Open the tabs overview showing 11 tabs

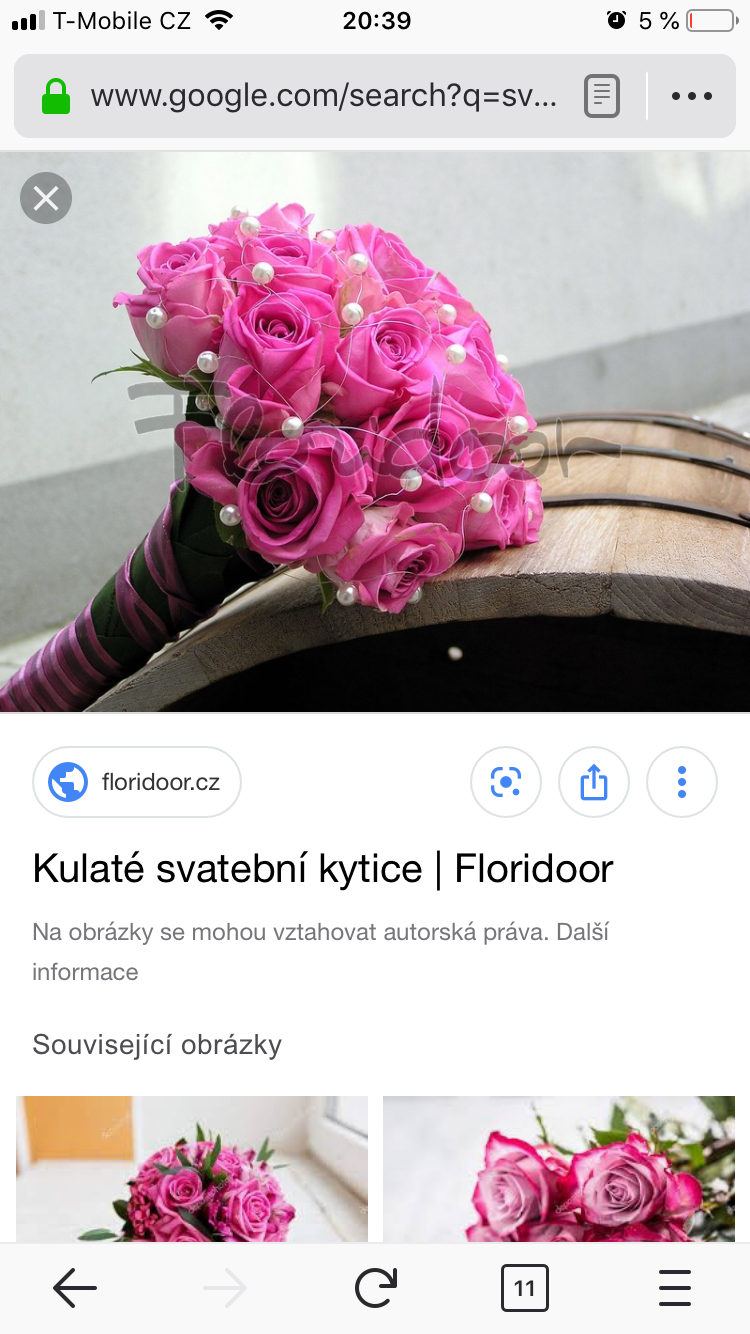pos(525,1288)
